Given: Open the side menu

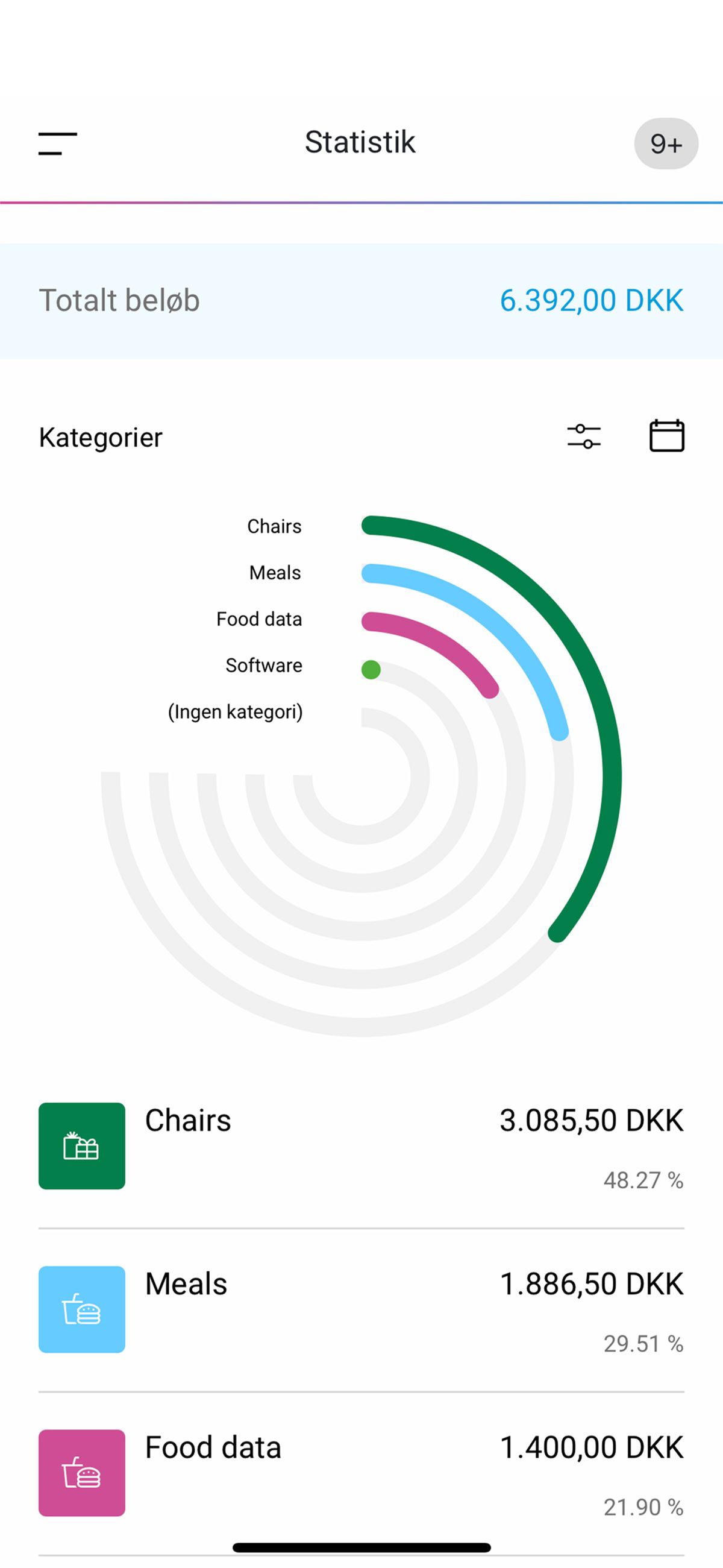Looking at the screenshot, I should [58, 143].
